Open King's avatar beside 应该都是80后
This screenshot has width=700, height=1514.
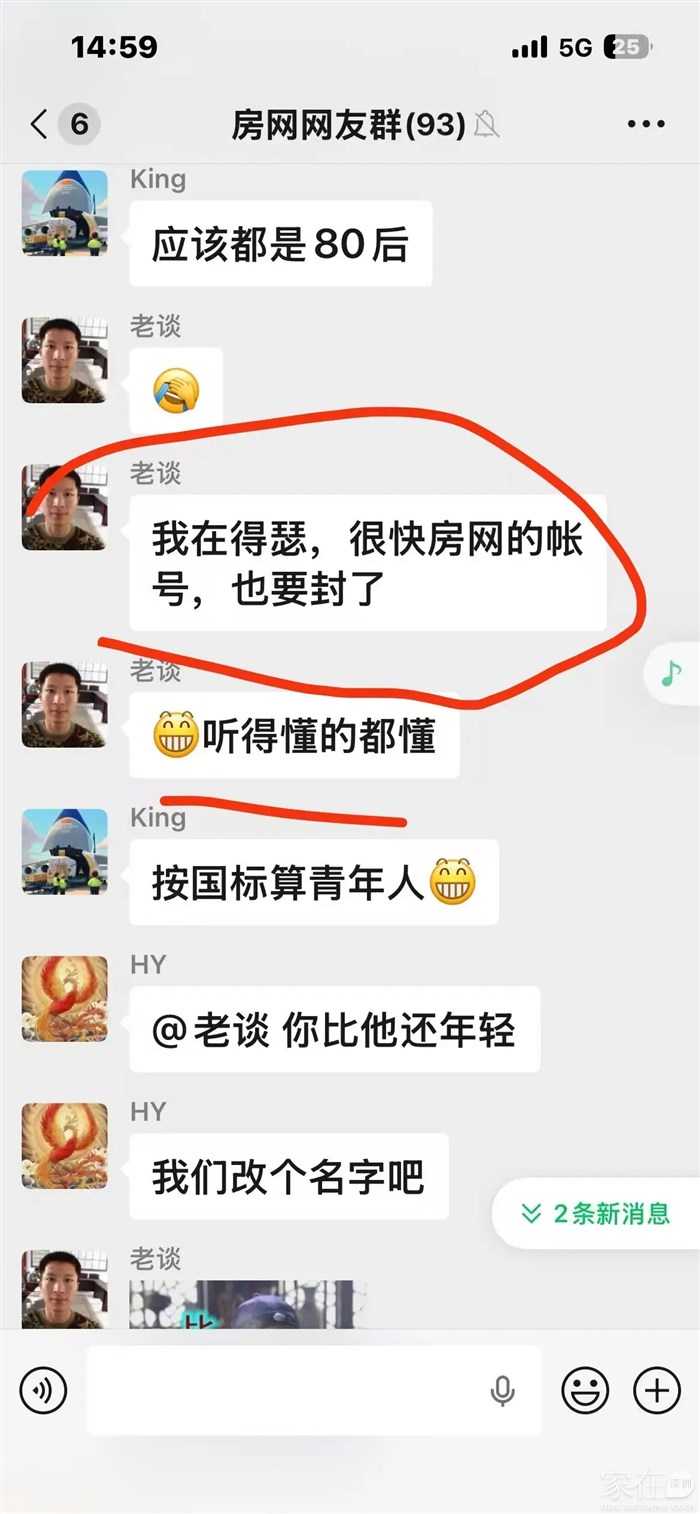click(65, 213)
